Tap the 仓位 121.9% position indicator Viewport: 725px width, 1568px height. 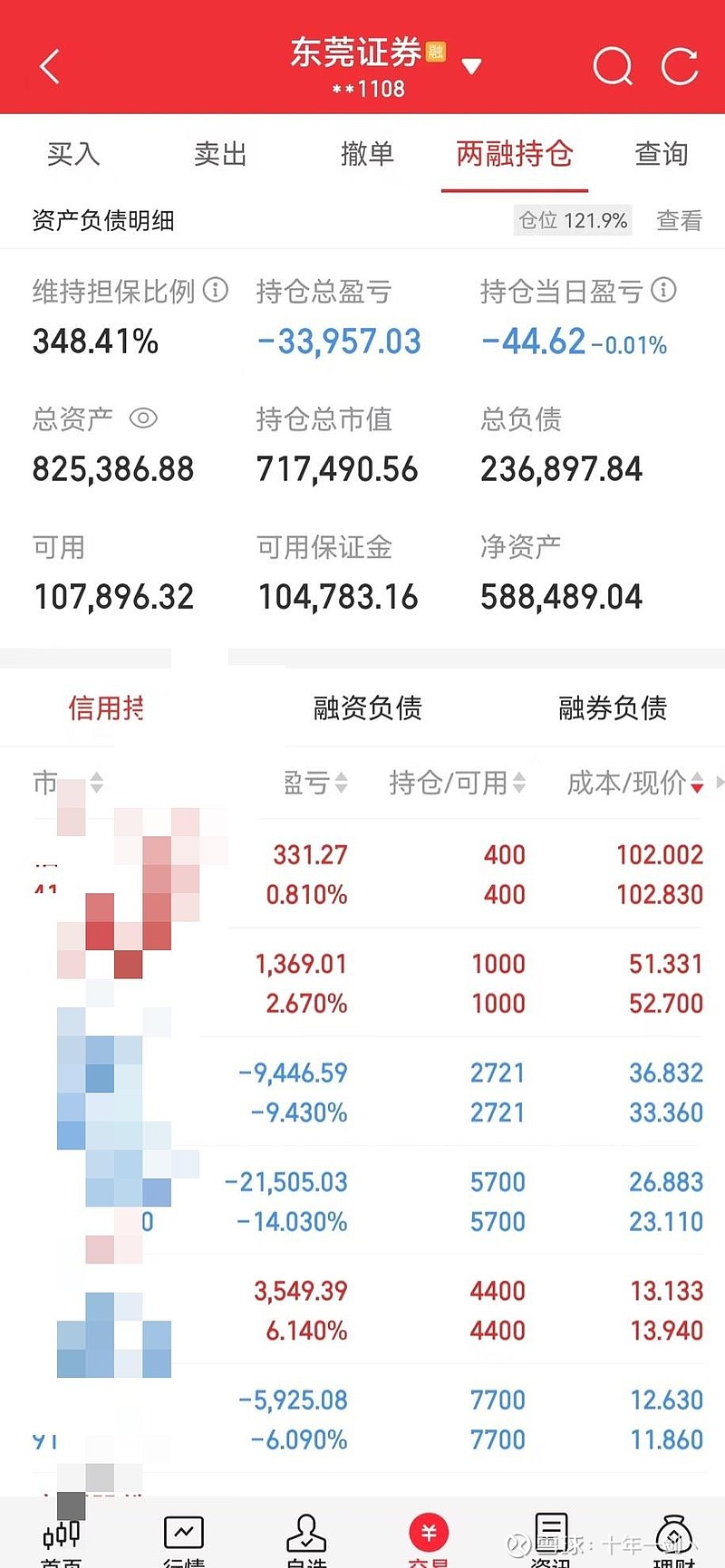(x=573, y=220)
